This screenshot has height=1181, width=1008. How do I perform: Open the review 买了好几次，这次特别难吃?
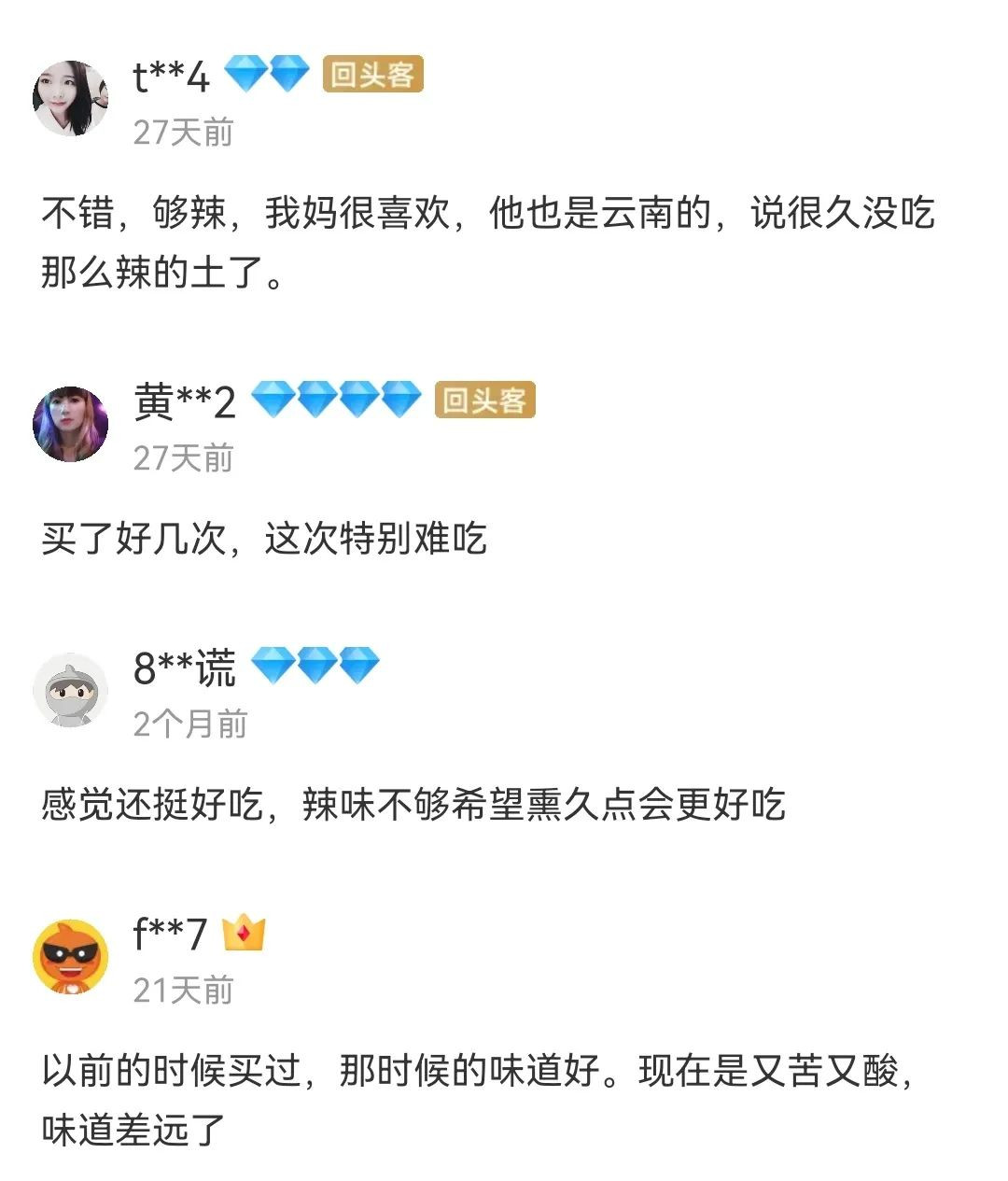pyautogui.click(x=264, y=540)
